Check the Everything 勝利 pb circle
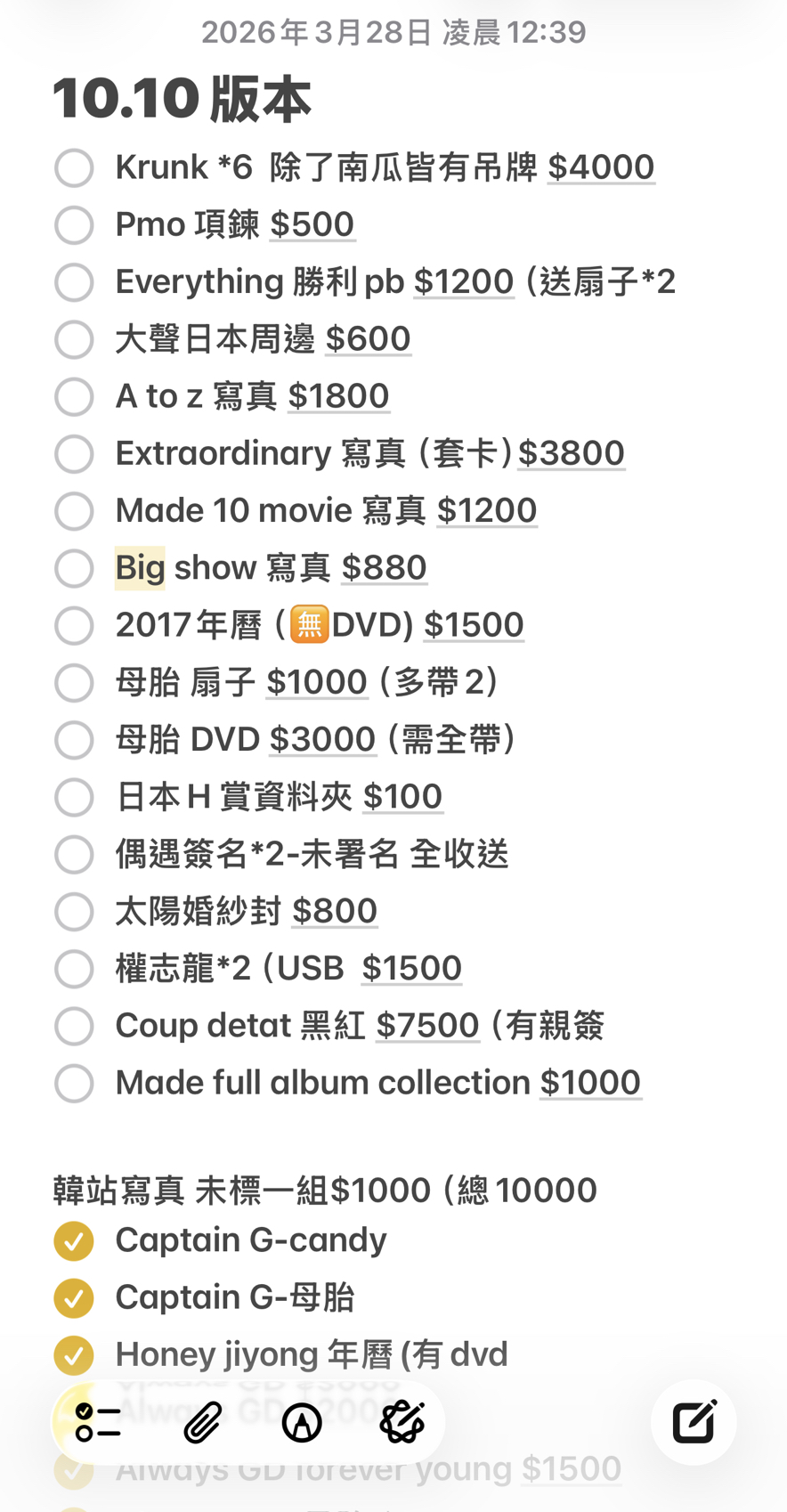Image resolution: width=787 pixels, height=1512 pixels. point(74,282)
